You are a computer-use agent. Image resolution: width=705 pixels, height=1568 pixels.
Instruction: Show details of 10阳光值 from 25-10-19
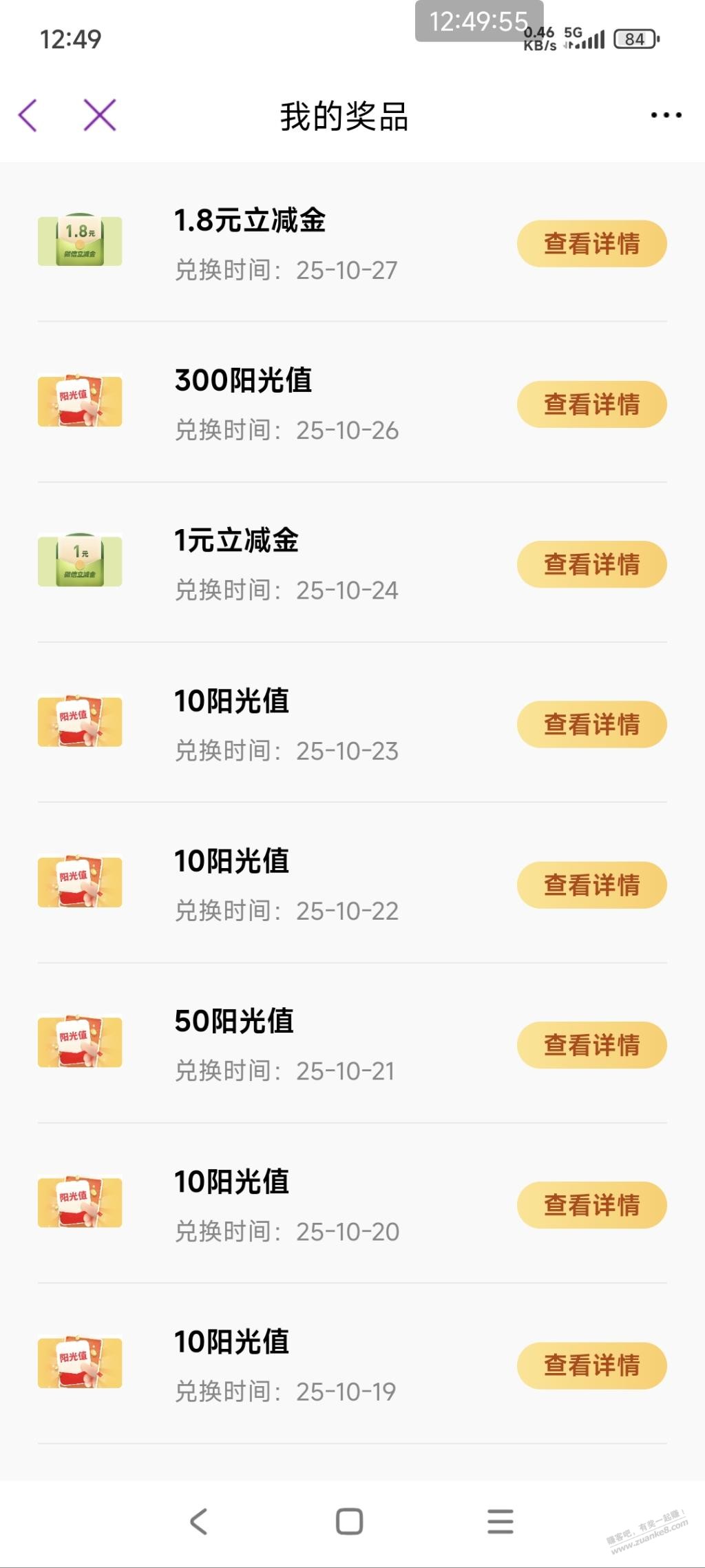(x=591, y=1365)
